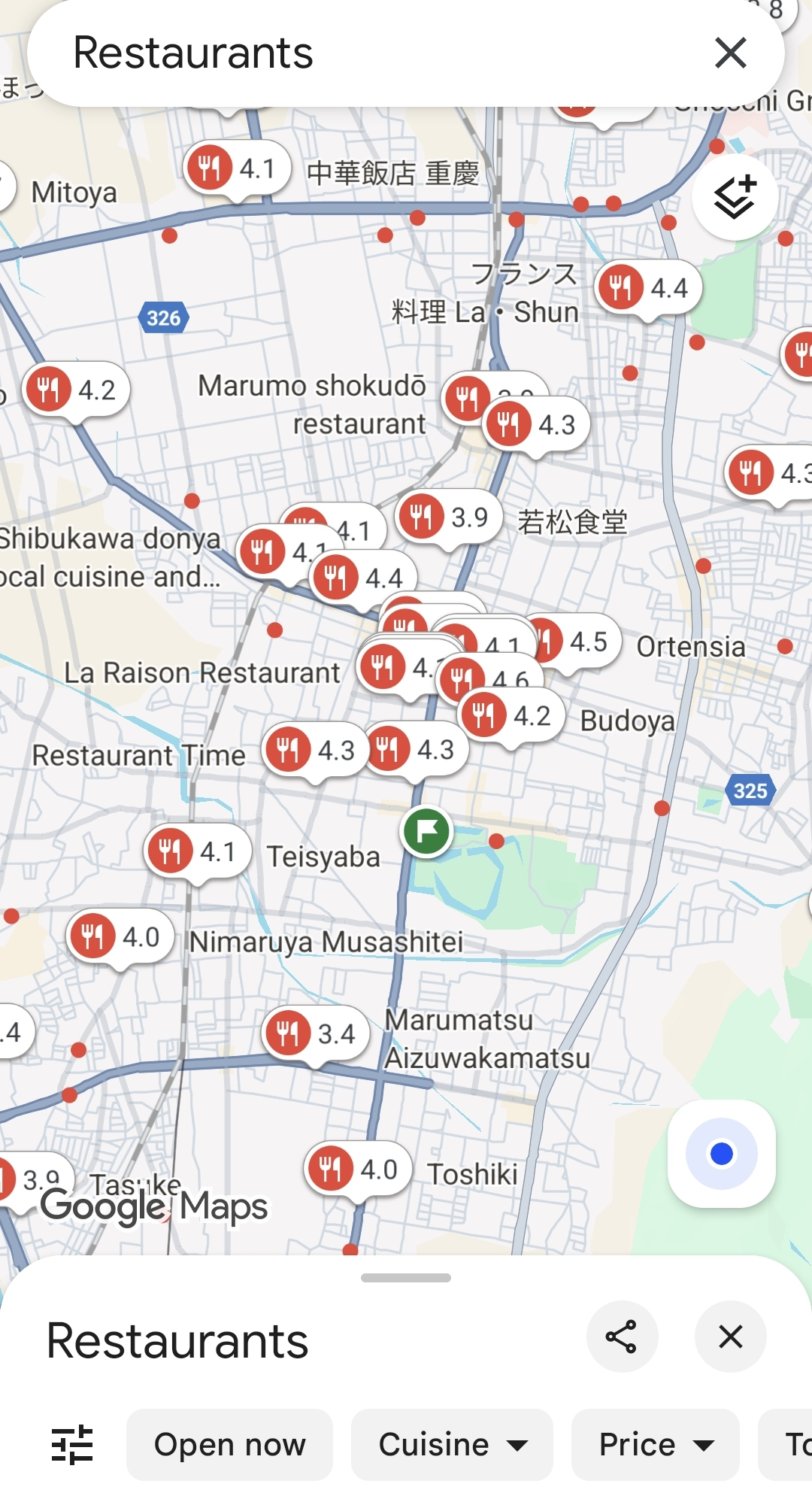
Task: Share the Restaurants results
Action: [x=622, y=1337]
